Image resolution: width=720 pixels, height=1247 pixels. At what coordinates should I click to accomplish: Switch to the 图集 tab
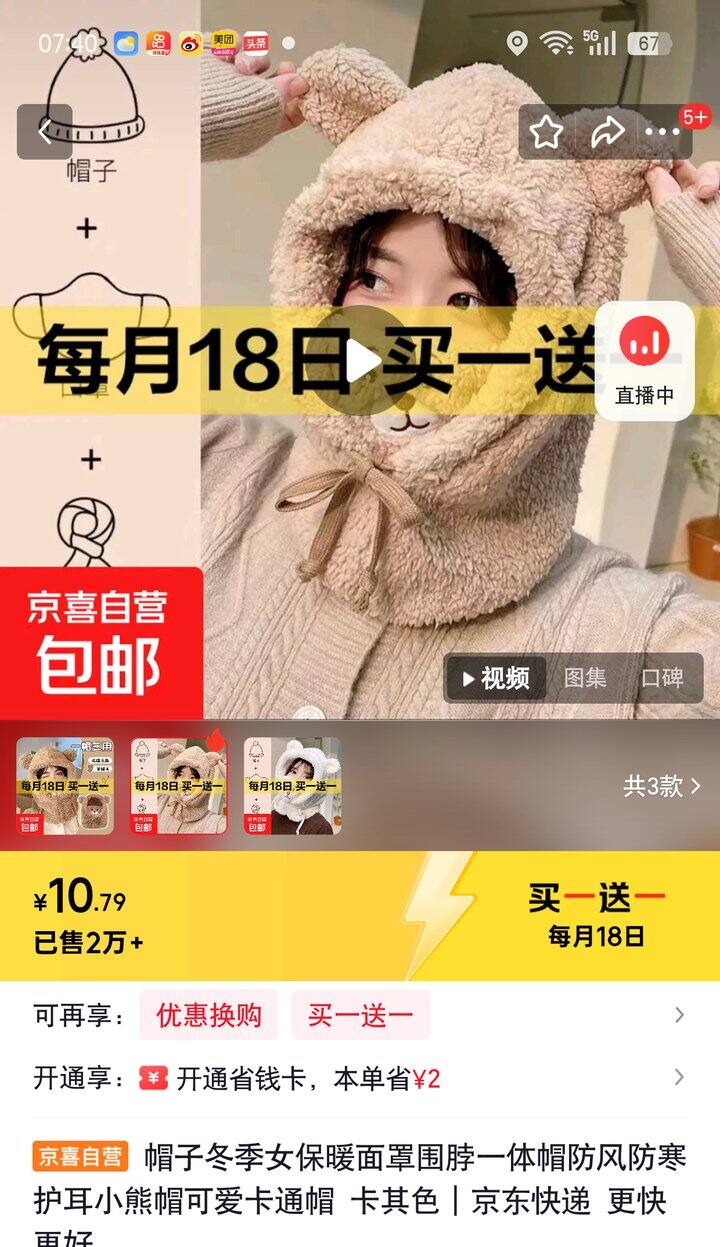[585, 678]
